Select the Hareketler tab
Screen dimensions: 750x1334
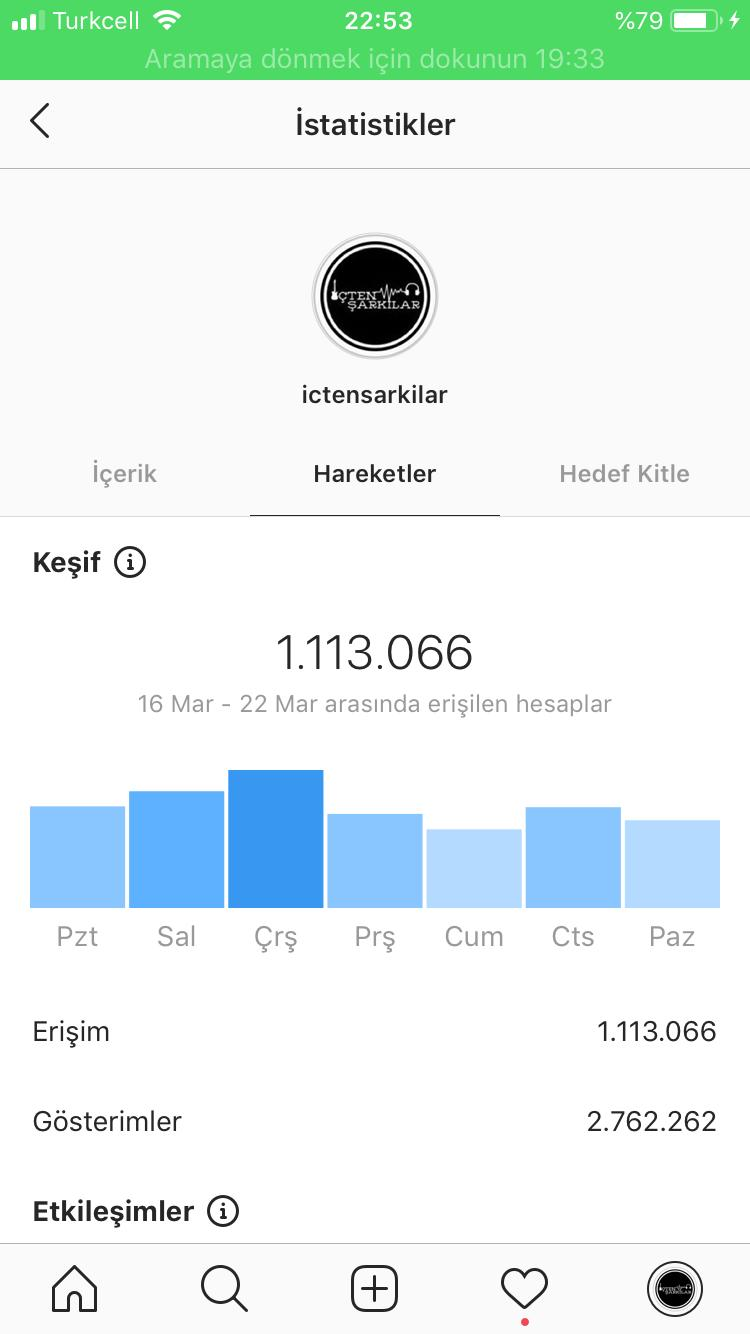pos(375,474)
